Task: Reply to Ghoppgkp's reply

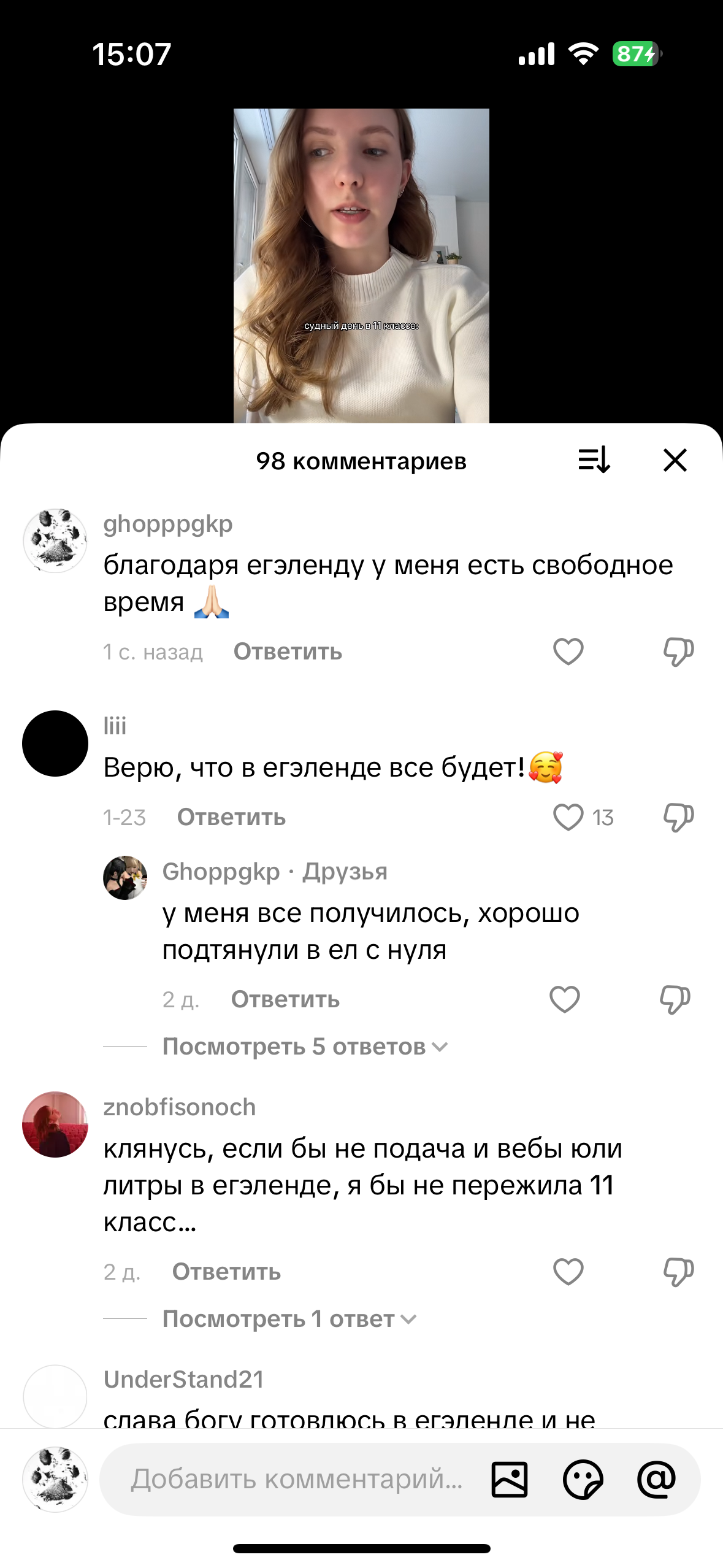Action: coord(285,999)
